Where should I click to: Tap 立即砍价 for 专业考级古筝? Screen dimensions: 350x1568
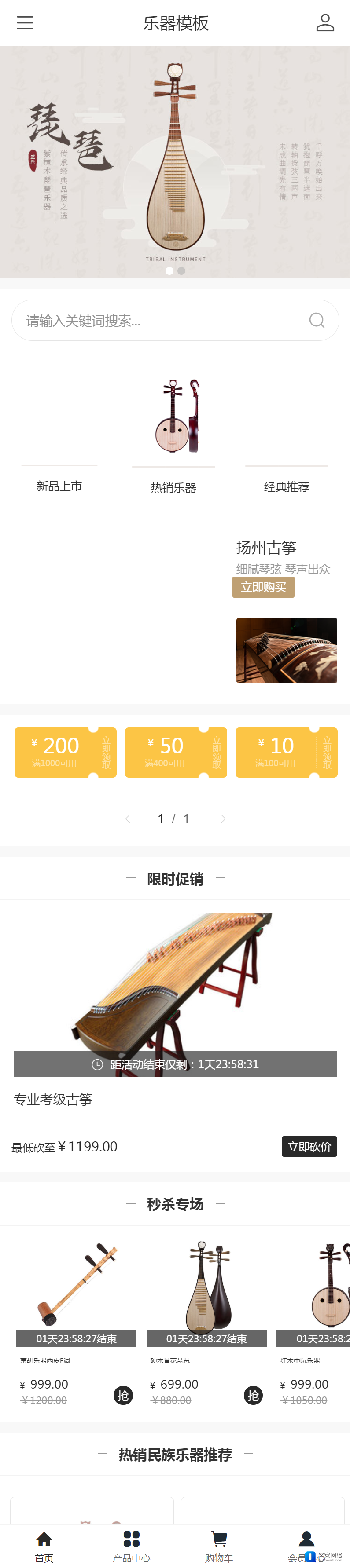(309, 1147)
